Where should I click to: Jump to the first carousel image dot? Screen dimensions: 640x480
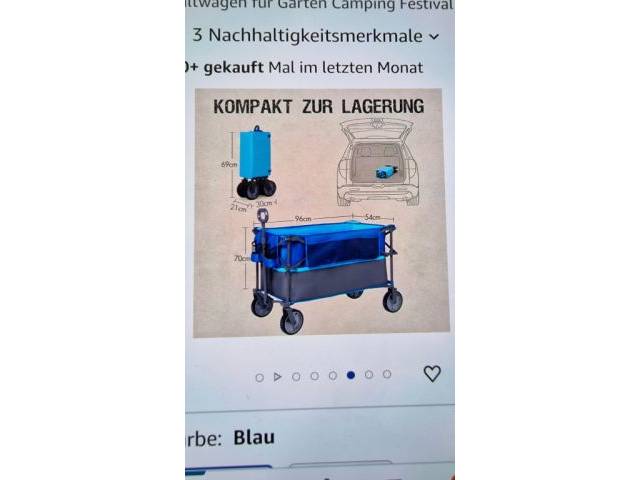click(259, 377)
